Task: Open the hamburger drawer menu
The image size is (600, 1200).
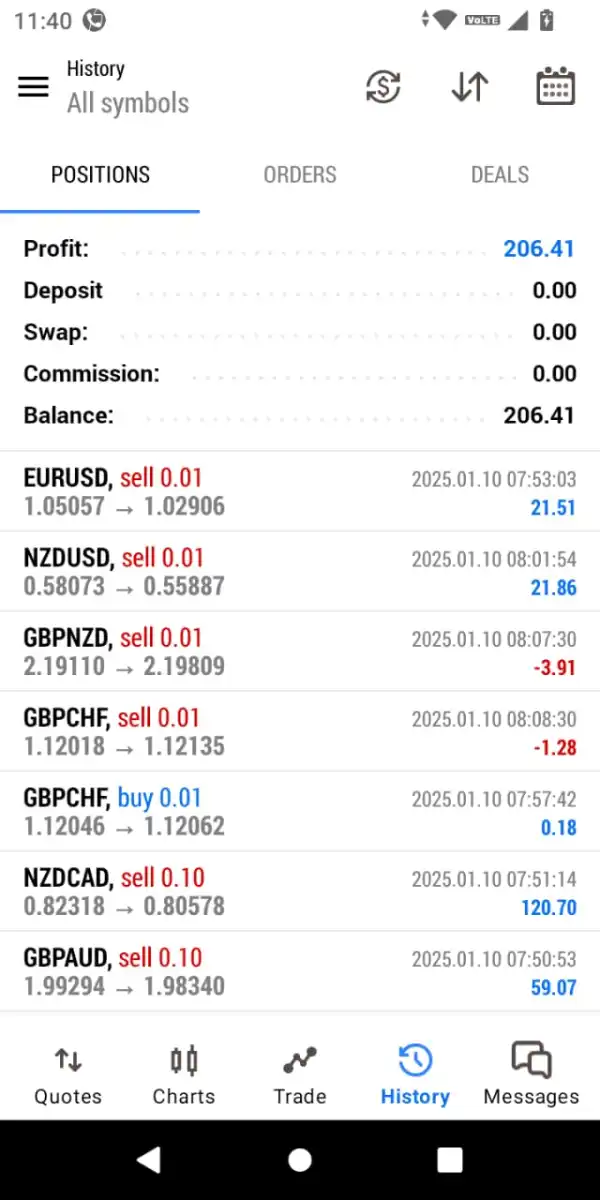Action: [33, 87]
